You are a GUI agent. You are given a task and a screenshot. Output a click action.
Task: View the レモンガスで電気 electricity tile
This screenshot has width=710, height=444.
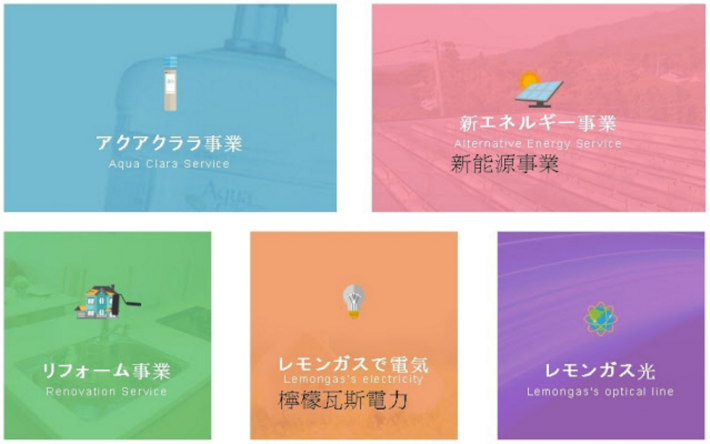point(353,336)
